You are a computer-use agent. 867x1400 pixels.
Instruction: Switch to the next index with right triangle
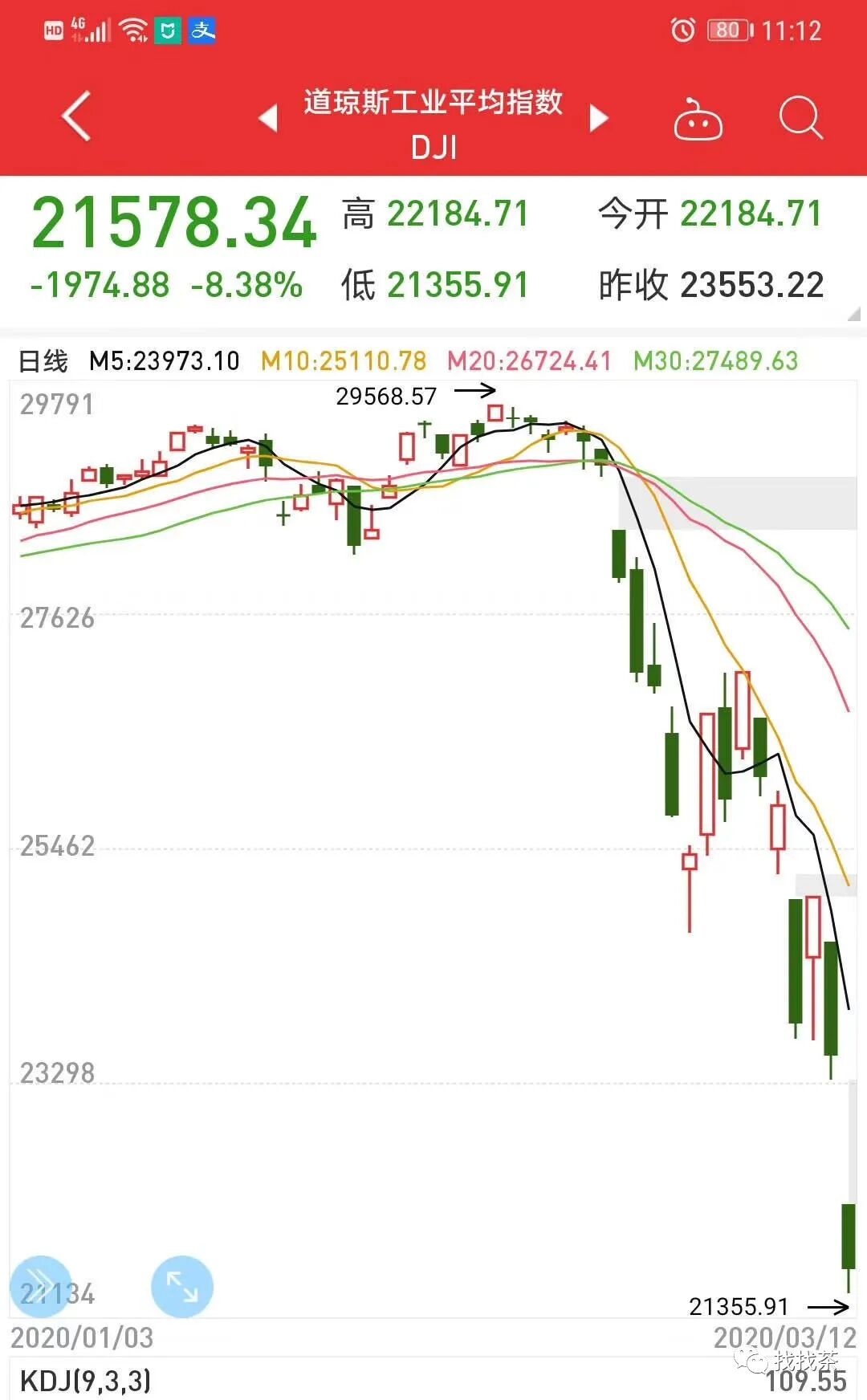(599, 118)
